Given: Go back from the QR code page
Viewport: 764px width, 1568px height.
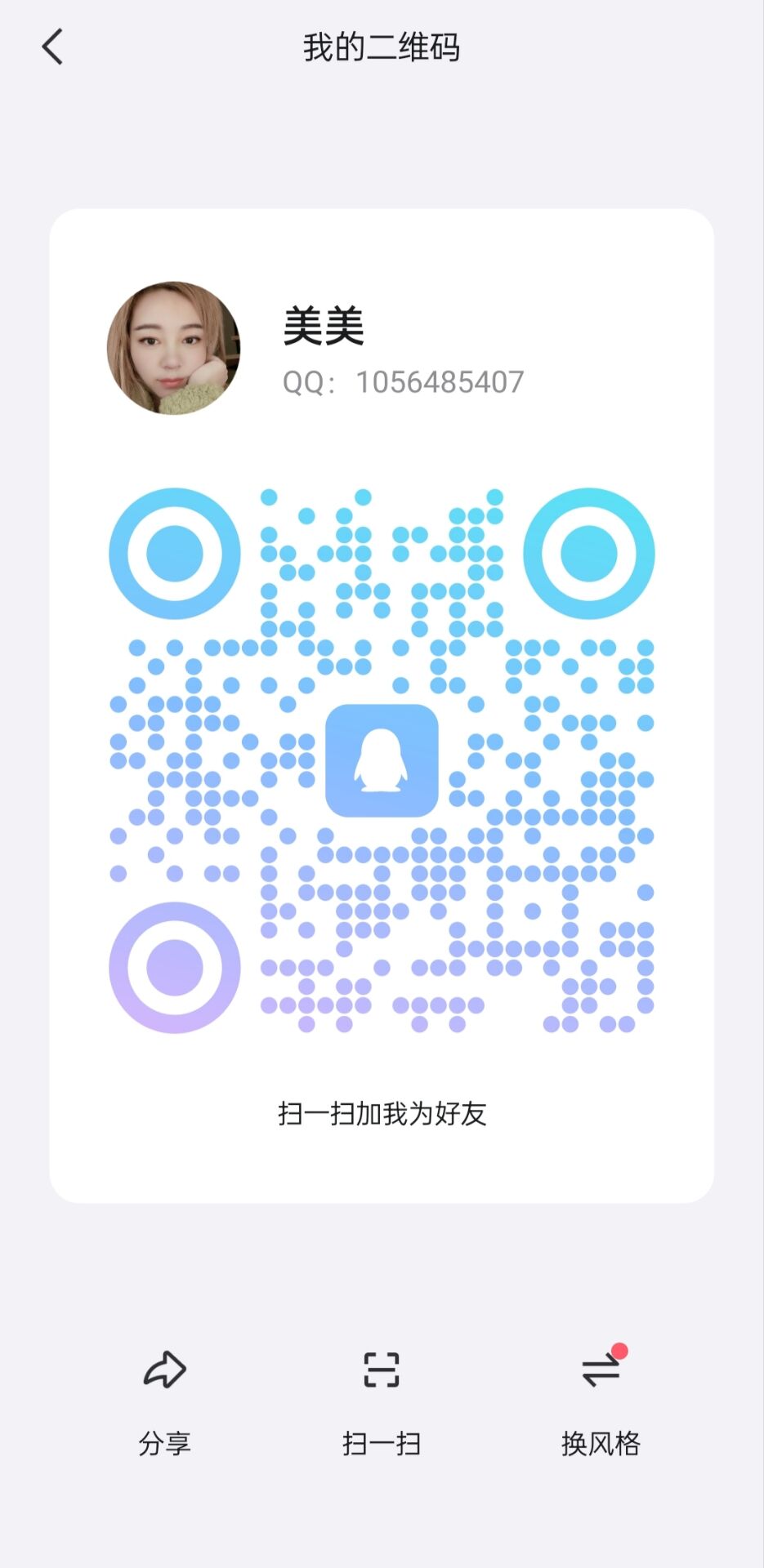Looking at the screenshot, I should [53, 47].
